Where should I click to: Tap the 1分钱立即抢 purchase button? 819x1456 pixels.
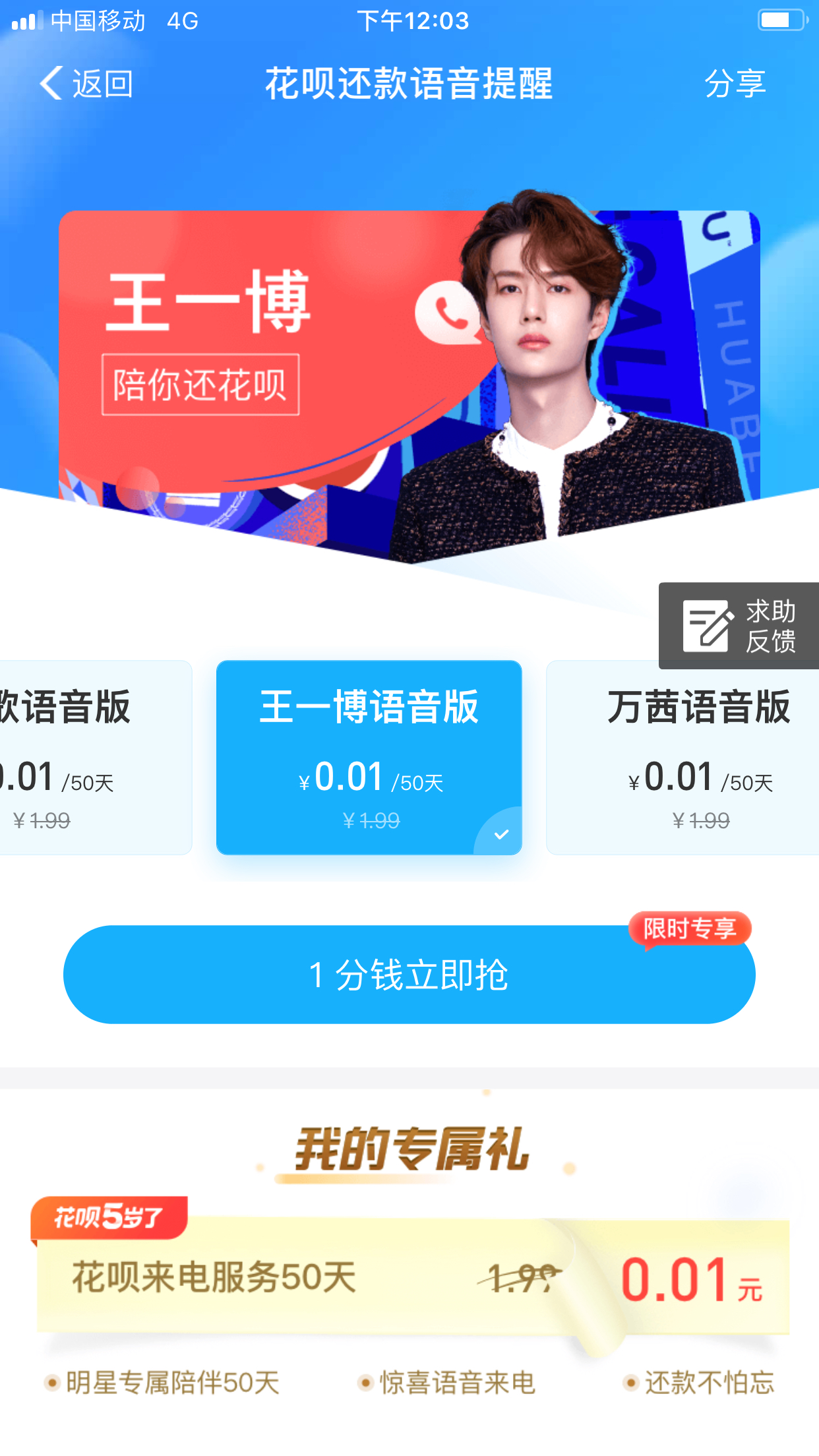pos(409,975)
